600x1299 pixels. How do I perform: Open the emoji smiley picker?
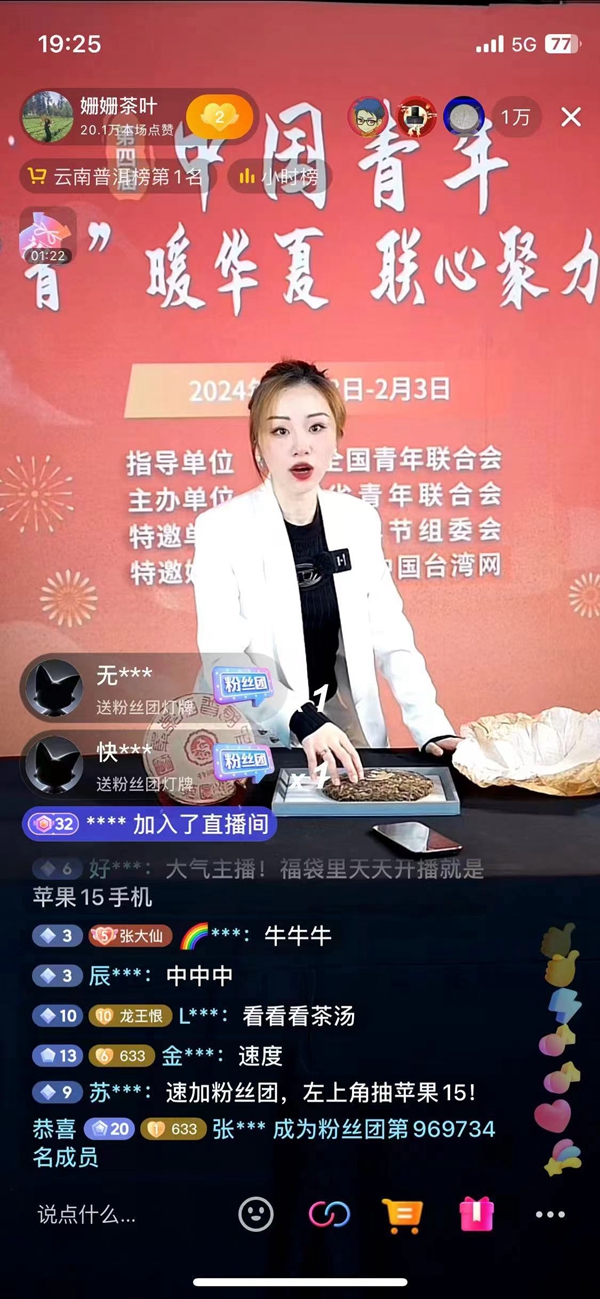tap(257, 1215)
